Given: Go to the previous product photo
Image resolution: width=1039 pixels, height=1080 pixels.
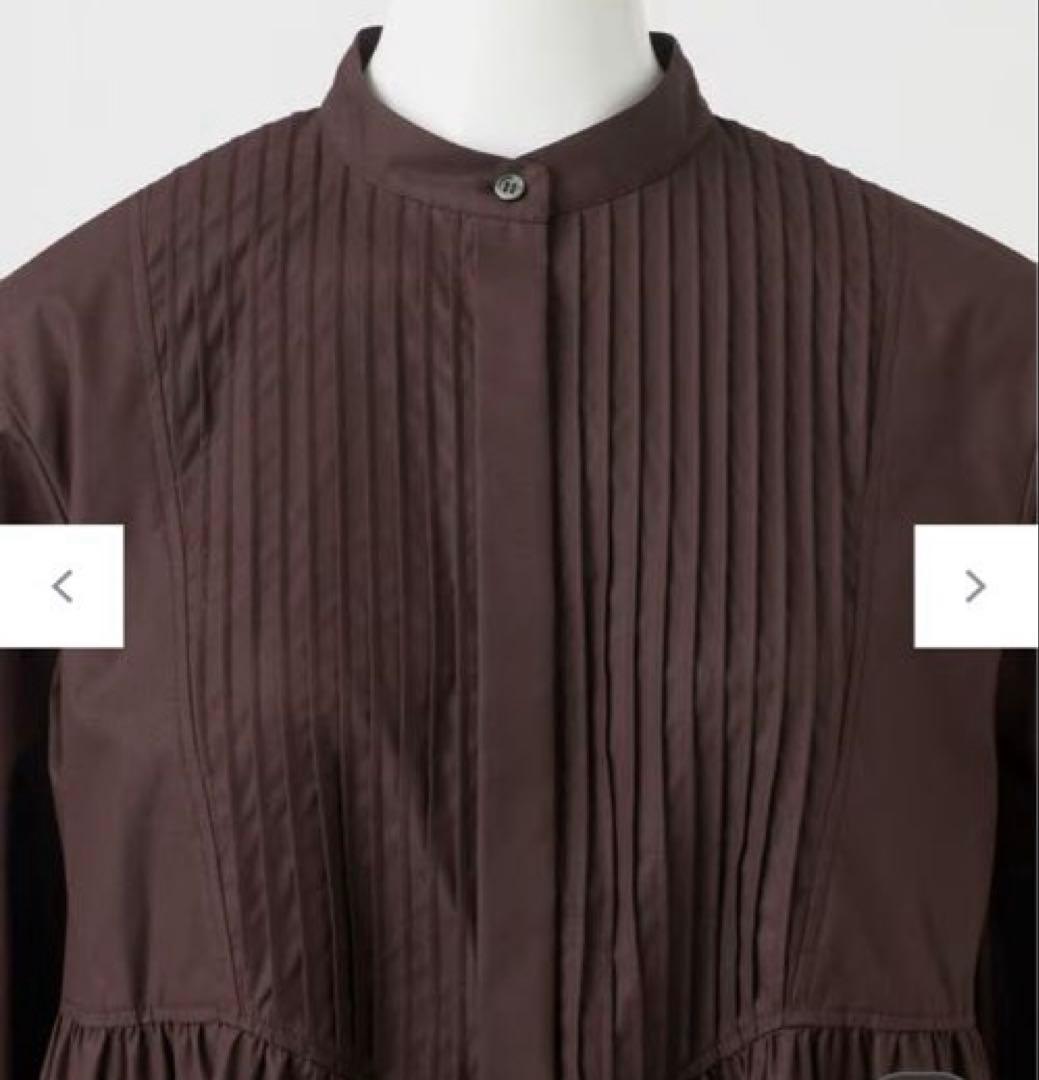Looking at the screenshot, I should point(62,586).
